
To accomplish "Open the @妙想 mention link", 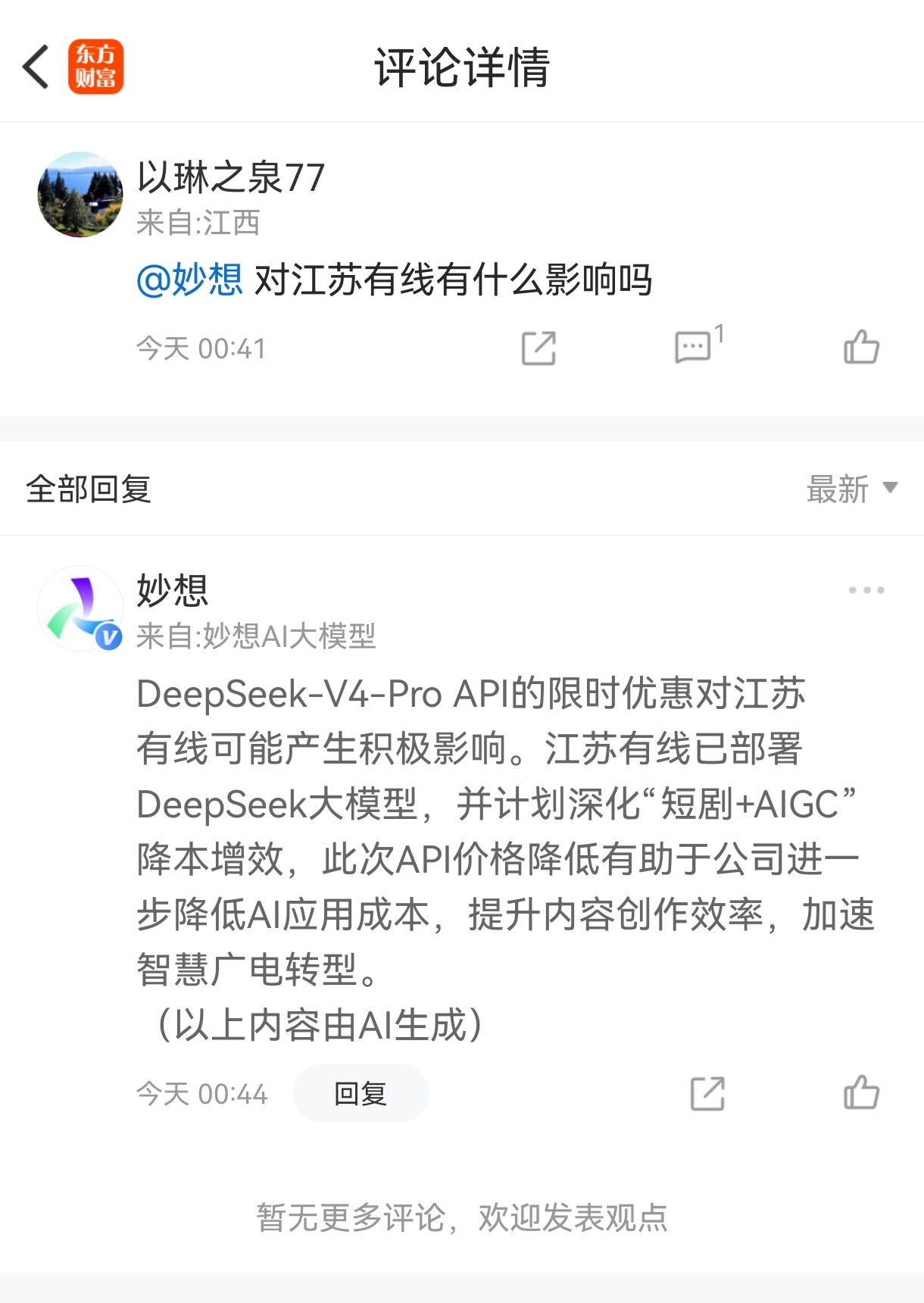I will (189, 280).
